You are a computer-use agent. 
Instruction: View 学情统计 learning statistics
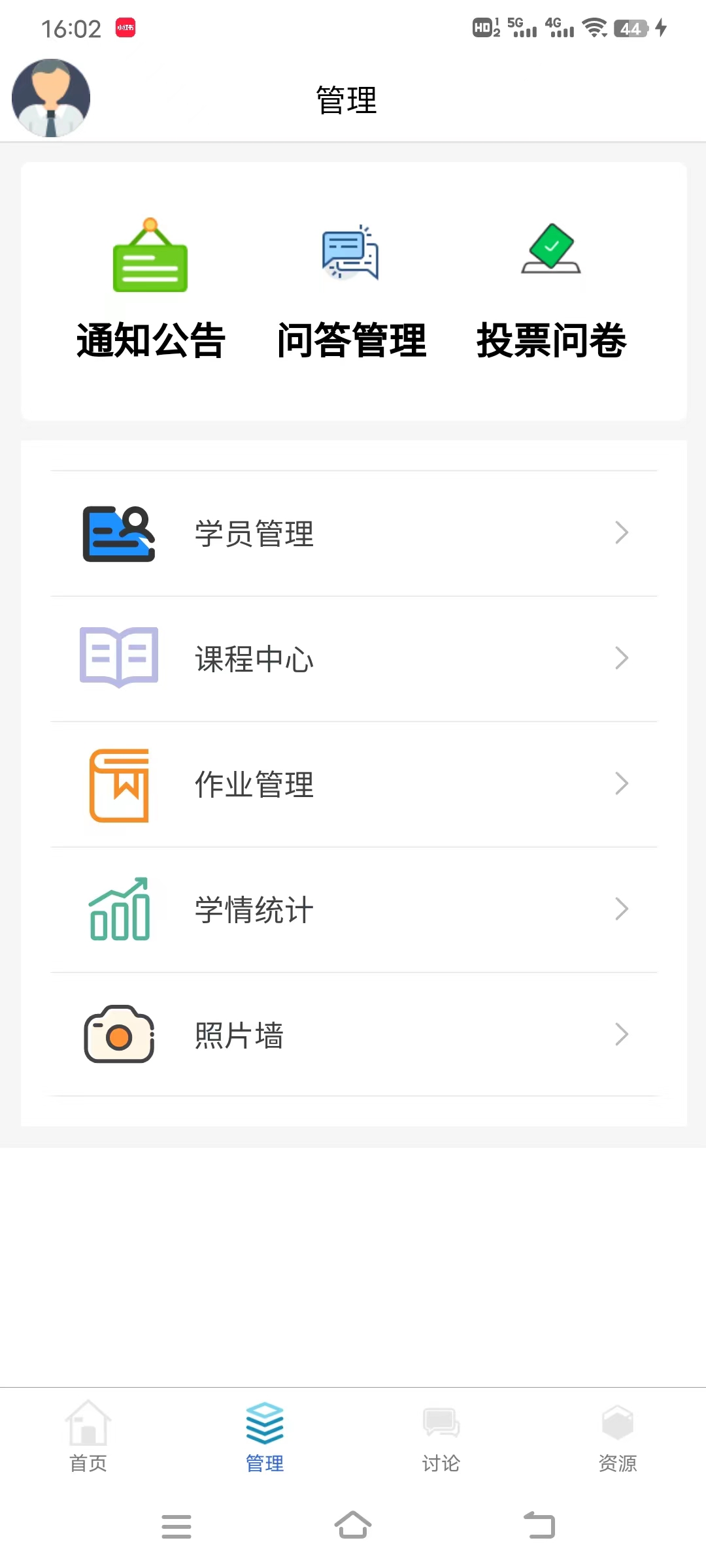click(x=353, y=909)
